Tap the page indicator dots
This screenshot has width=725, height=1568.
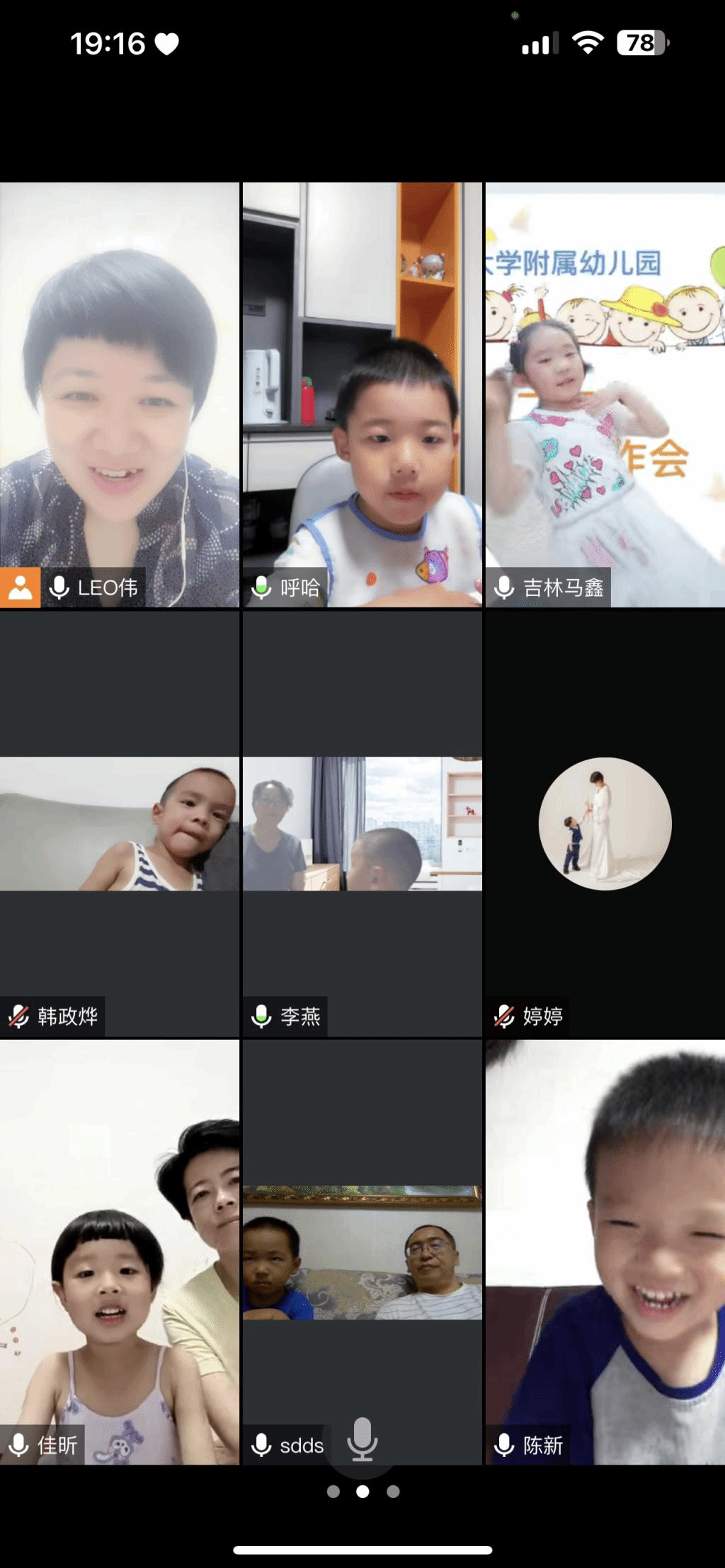[362, 1492]
